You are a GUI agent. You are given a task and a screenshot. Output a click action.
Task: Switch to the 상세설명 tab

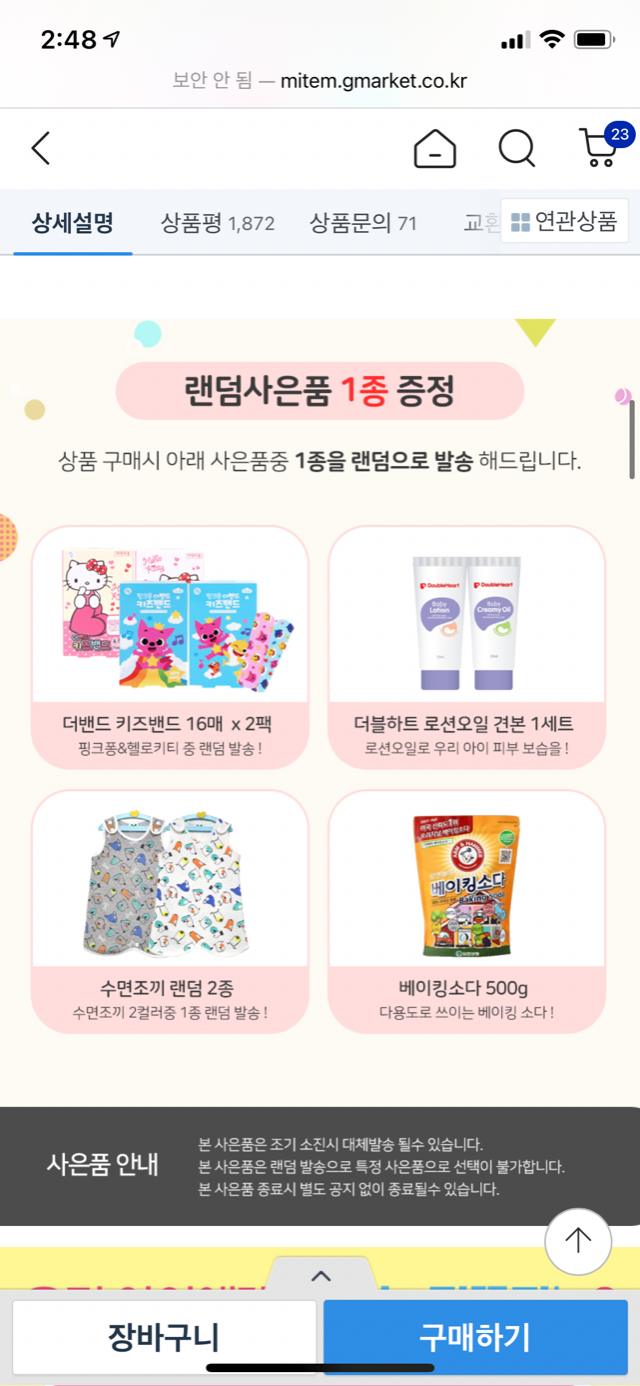73,222
